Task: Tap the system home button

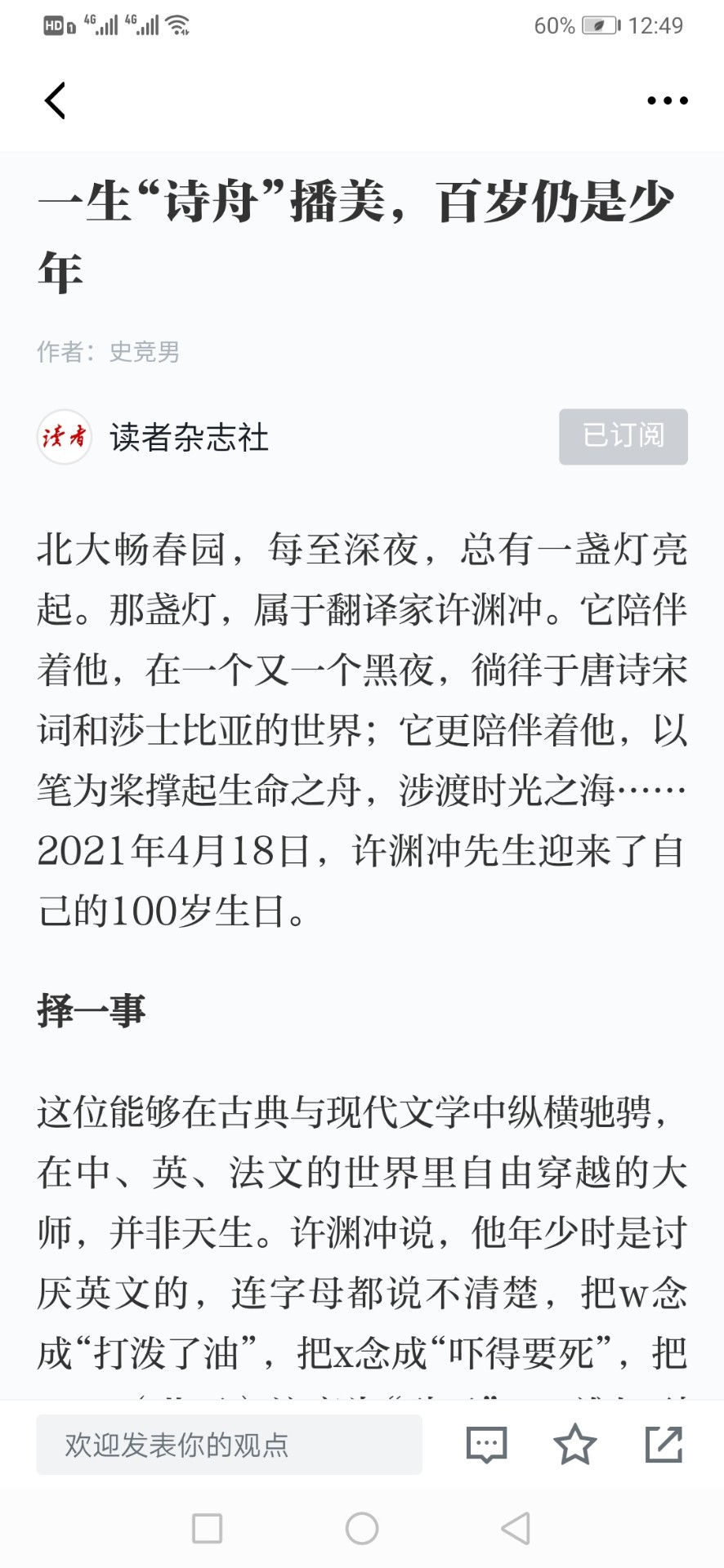Action: [362, 1528]
